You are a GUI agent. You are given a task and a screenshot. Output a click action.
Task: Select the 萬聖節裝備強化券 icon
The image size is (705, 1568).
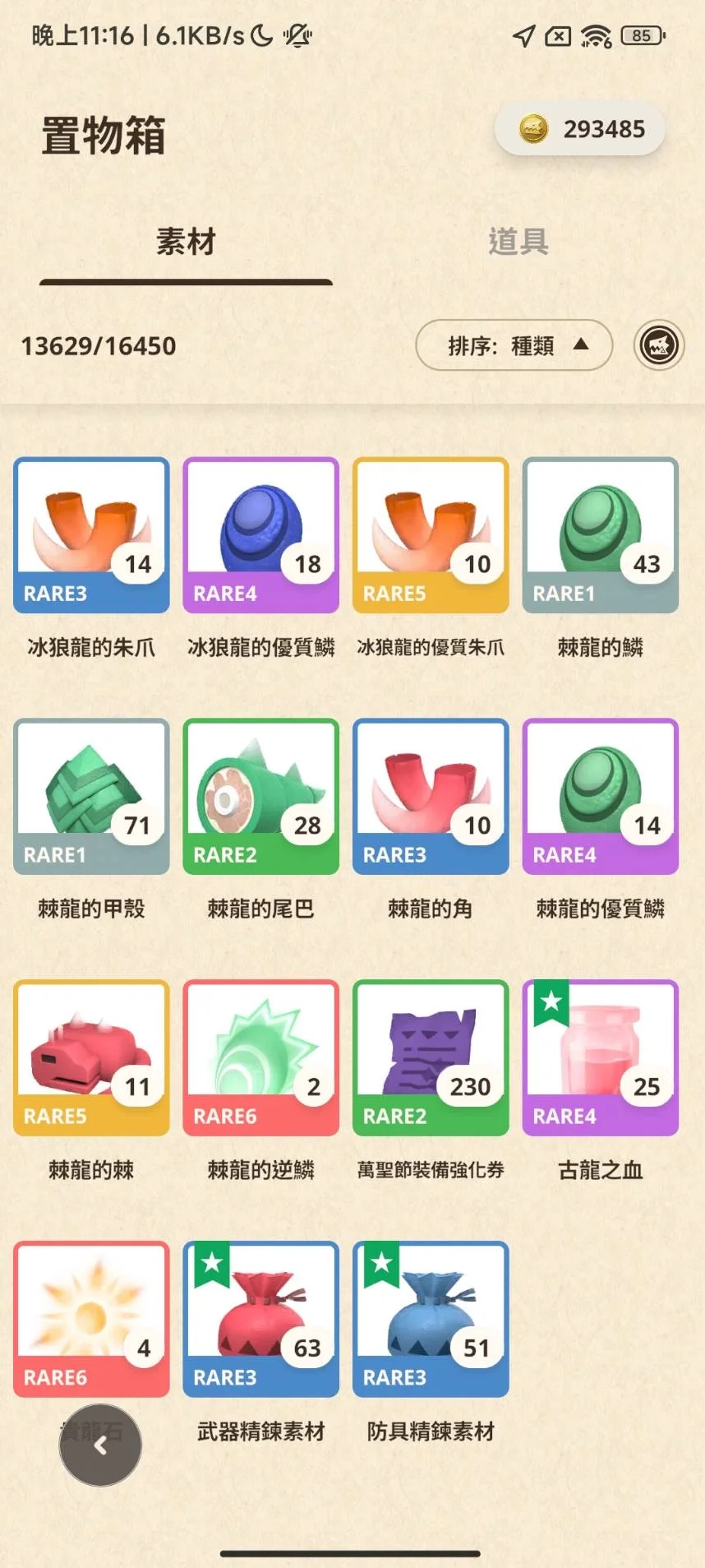[431, 1058]
